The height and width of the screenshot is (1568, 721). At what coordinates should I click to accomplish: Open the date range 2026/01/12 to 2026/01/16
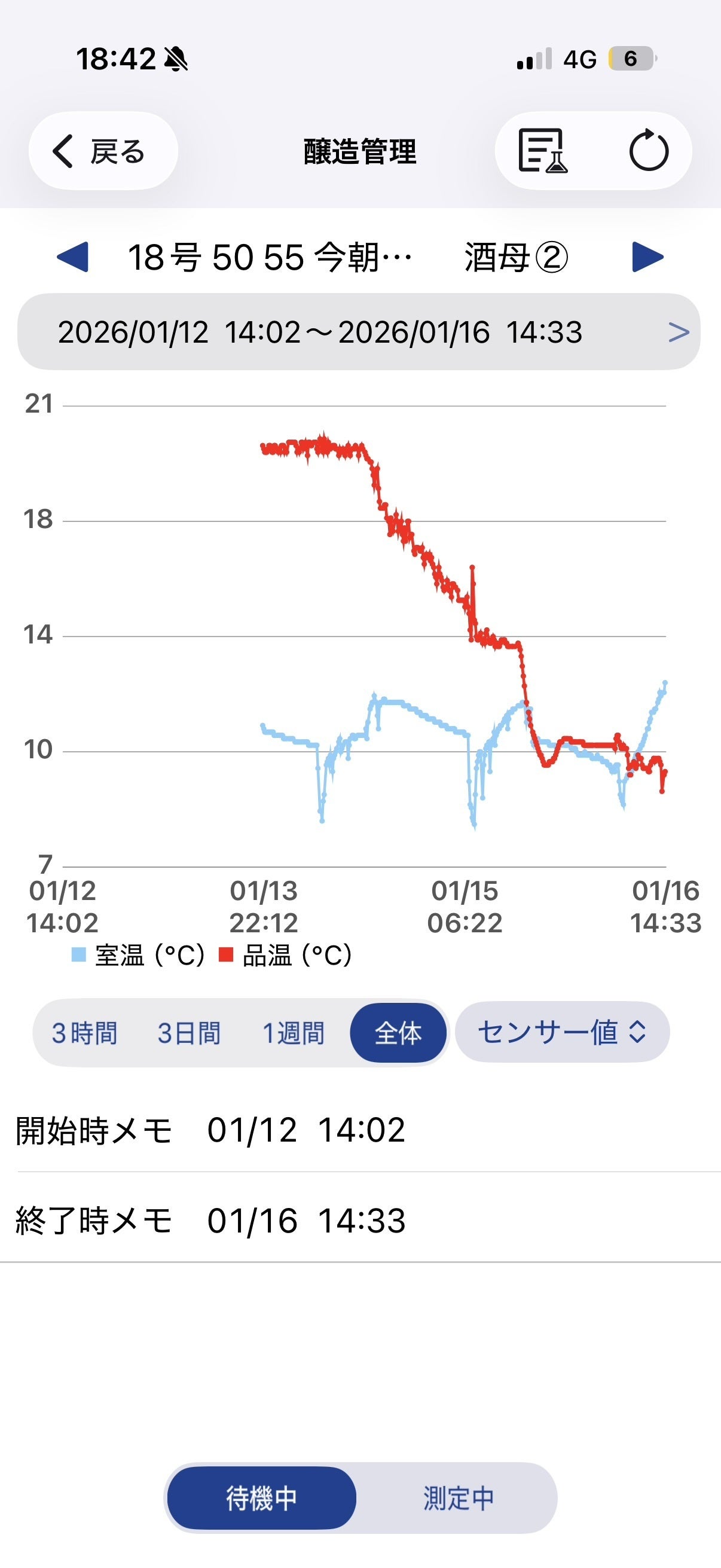coord(359,332)
